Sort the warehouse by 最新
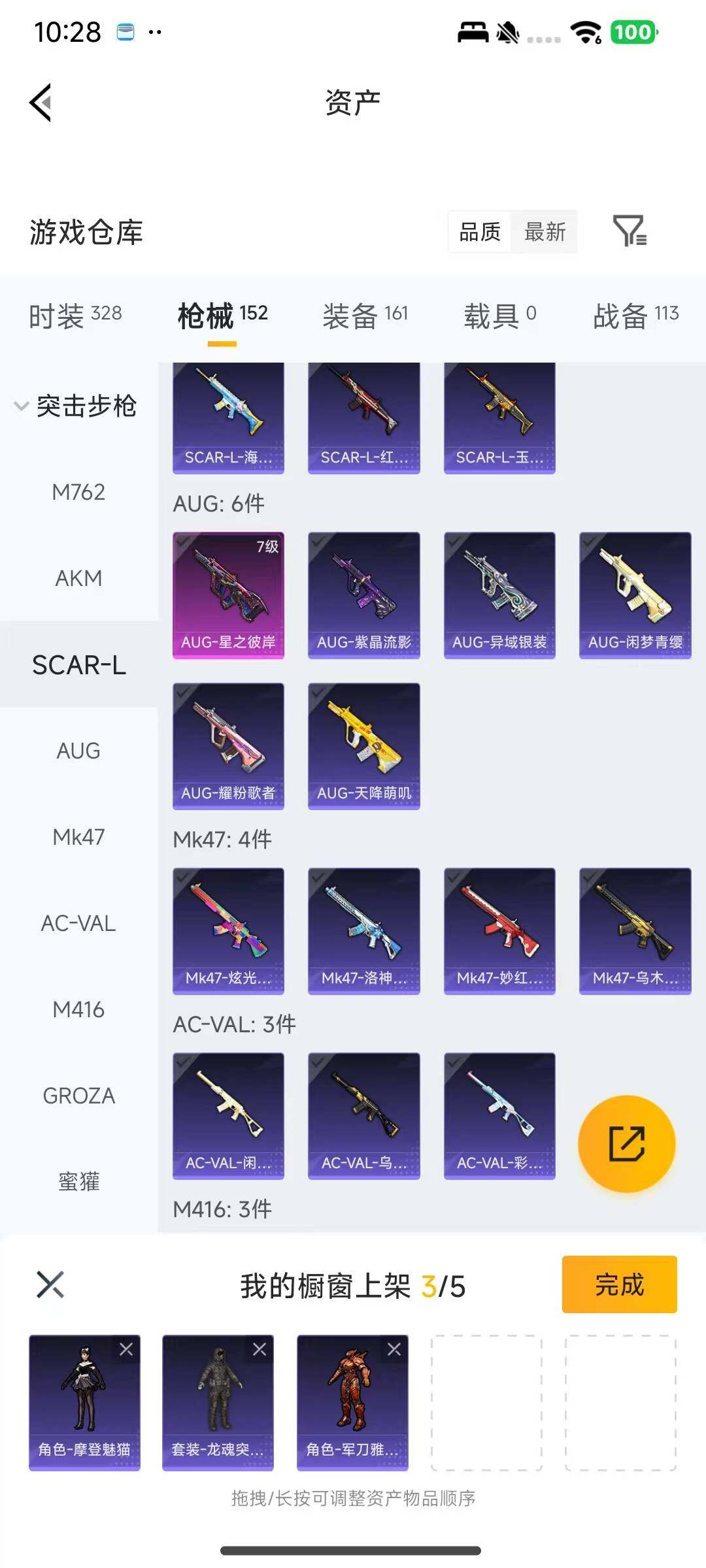706x1568 pixels. coord(545,232)
